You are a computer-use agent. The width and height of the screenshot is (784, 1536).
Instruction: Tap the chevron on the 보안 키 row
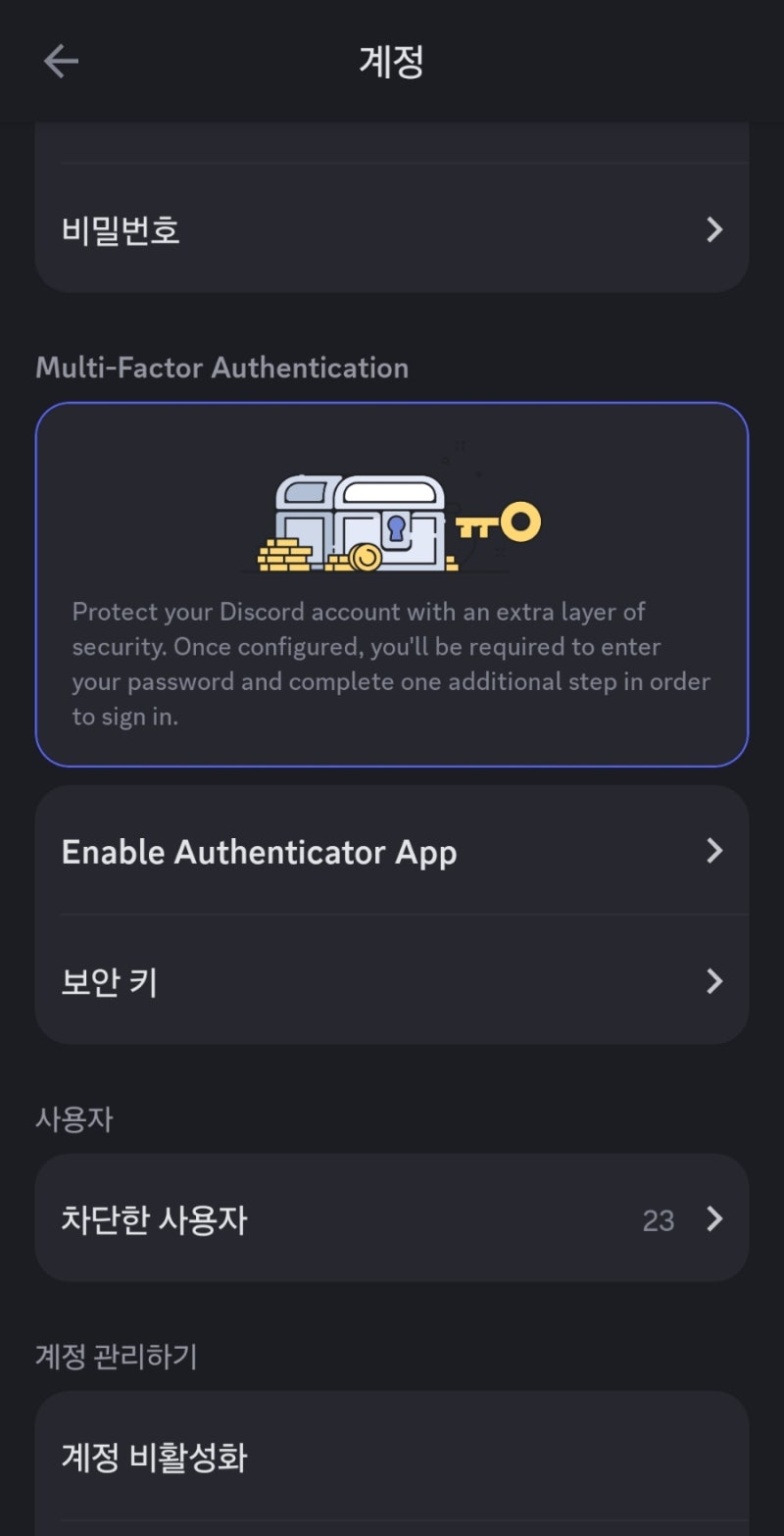point(714,981)
